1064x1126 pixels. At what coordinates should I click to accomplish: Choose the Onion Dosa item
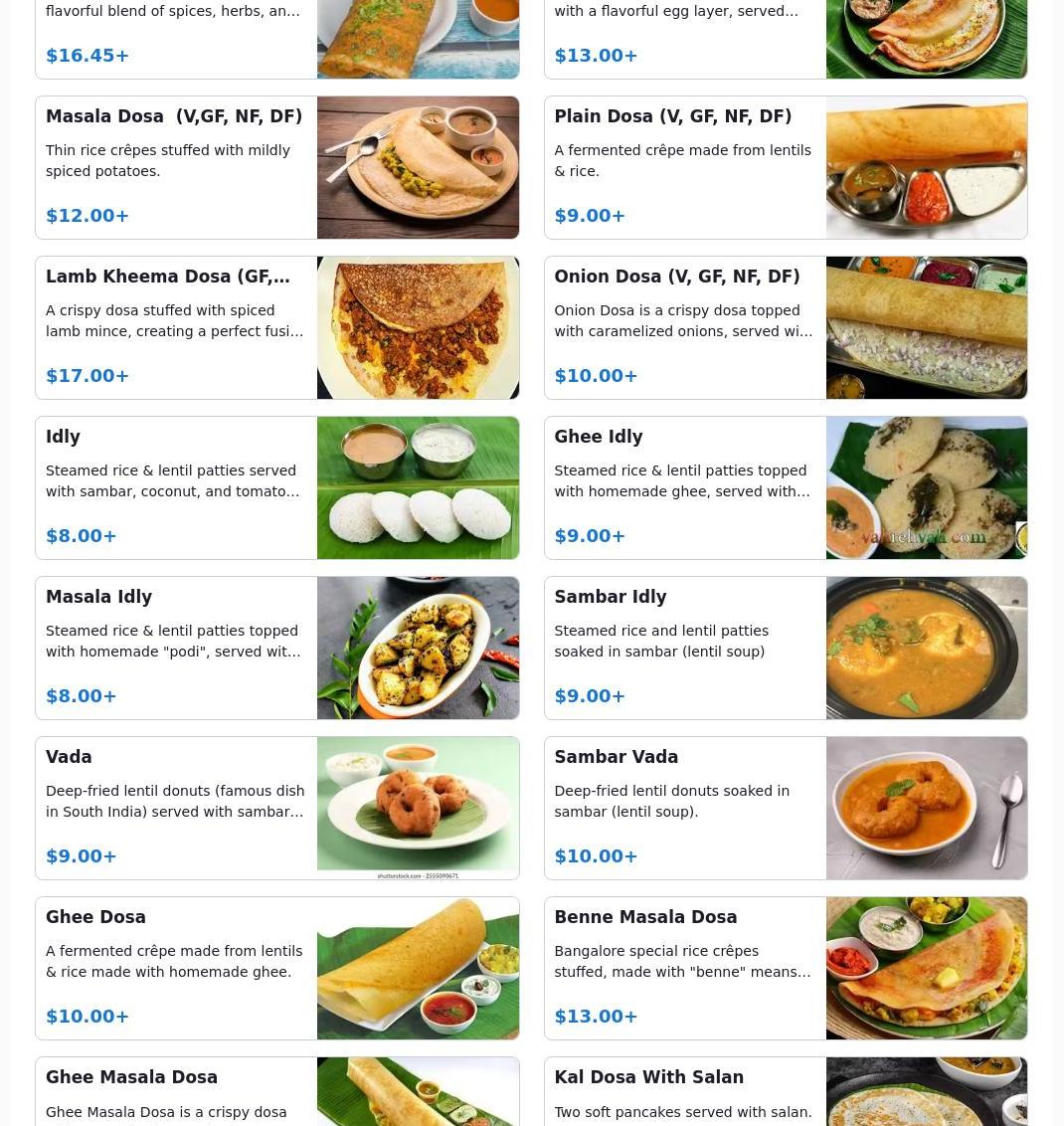[785, 327]
